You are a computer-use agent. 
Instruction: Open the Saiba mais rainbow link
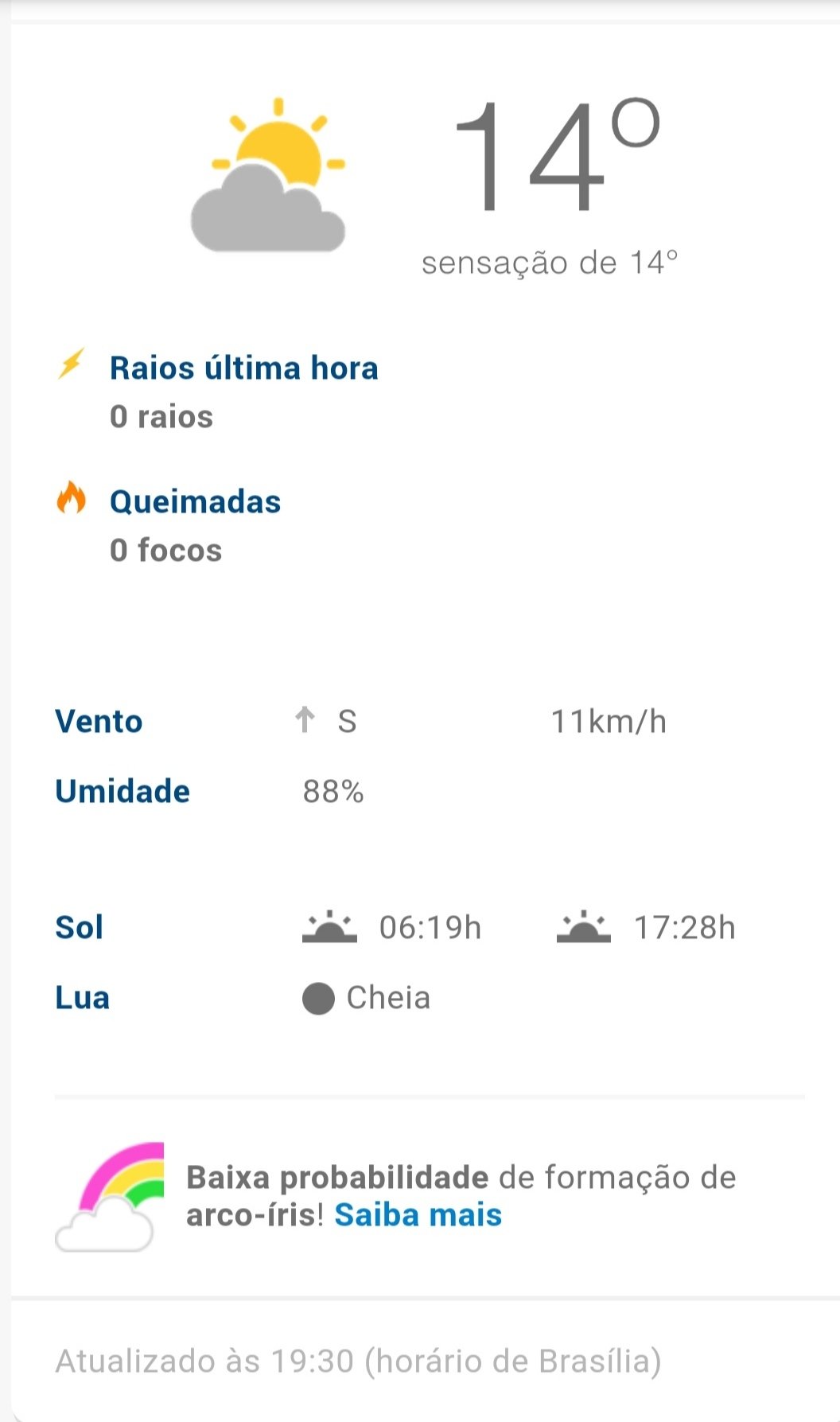[x=418, y=1215]
